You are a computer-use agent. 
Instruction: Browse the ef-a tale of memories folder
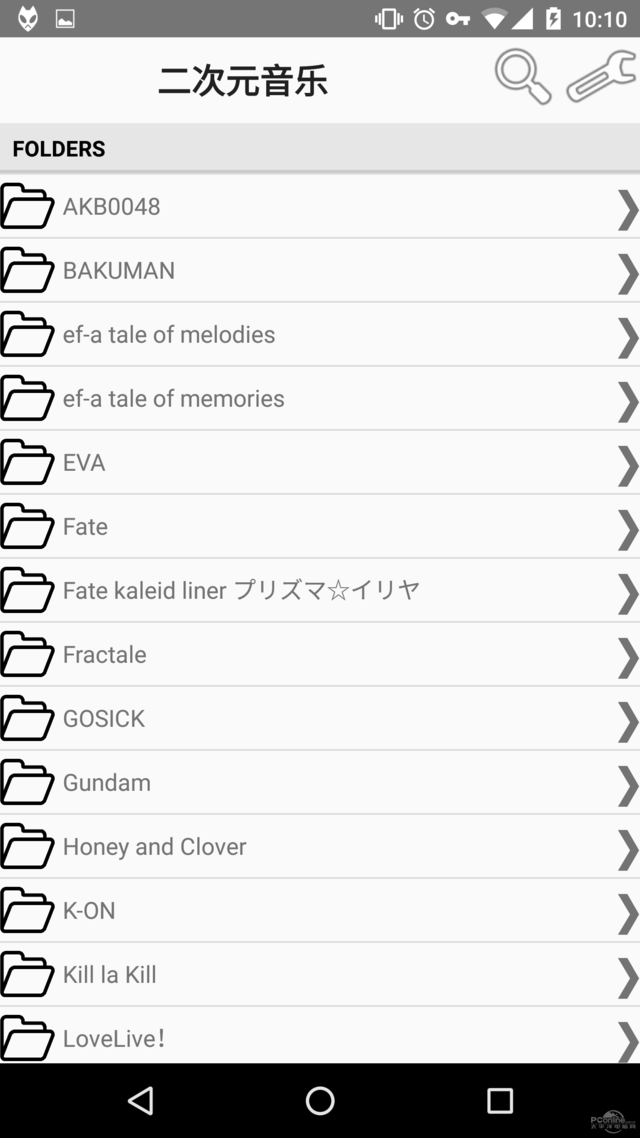[x=320, y=398]
